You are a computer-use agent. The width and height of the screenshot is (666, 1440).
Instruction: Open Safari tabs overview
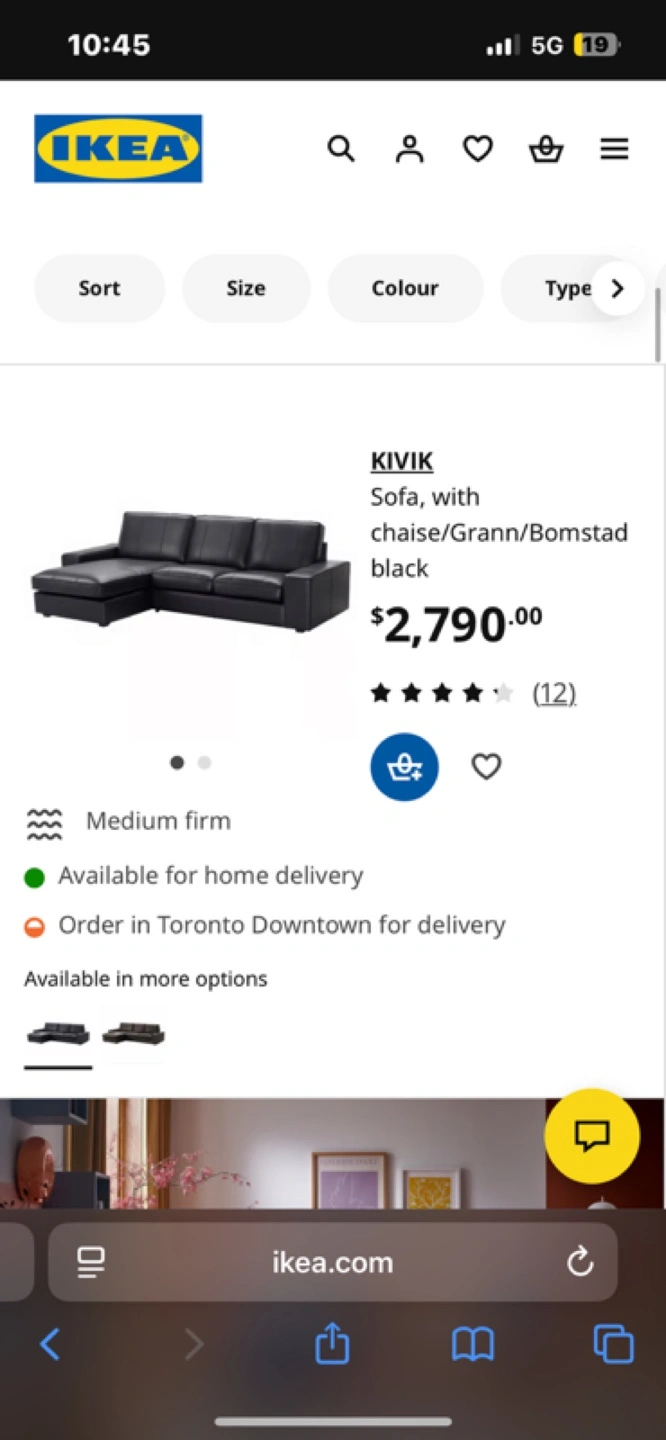pos(613,1343)
